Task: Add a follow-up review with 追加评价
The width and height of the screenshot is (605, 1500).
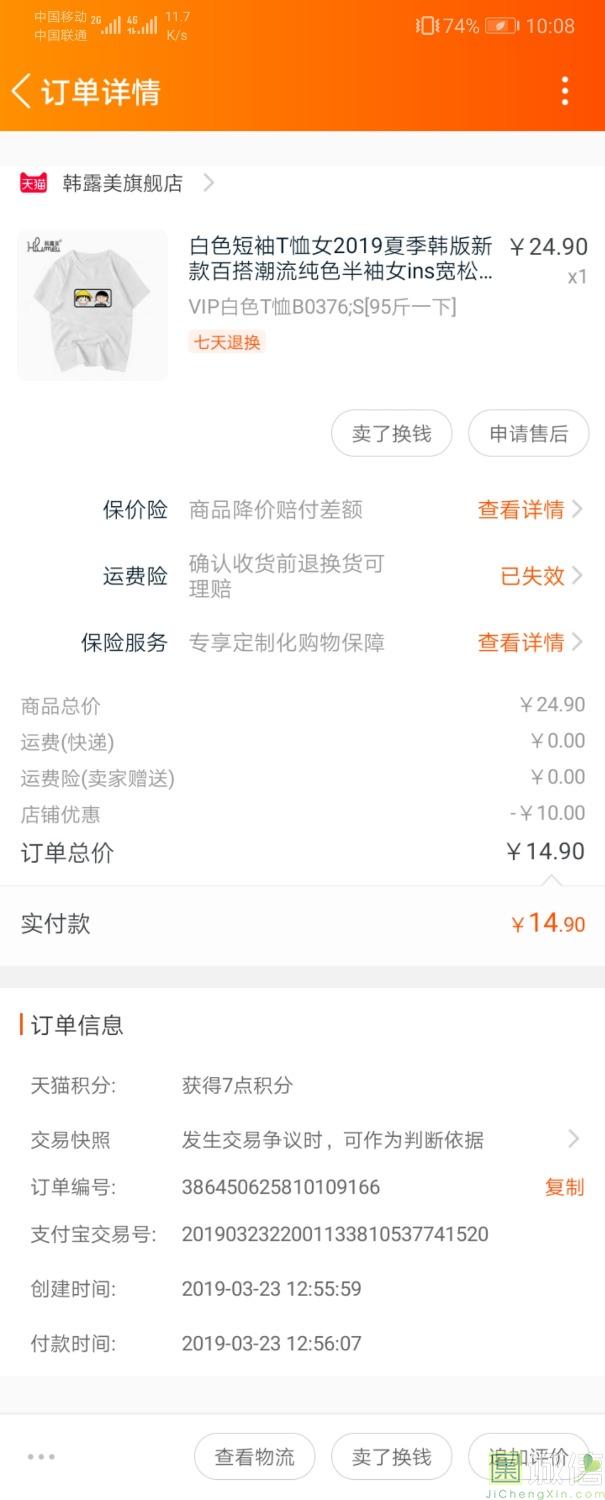Action: [x=528, y=1457]
